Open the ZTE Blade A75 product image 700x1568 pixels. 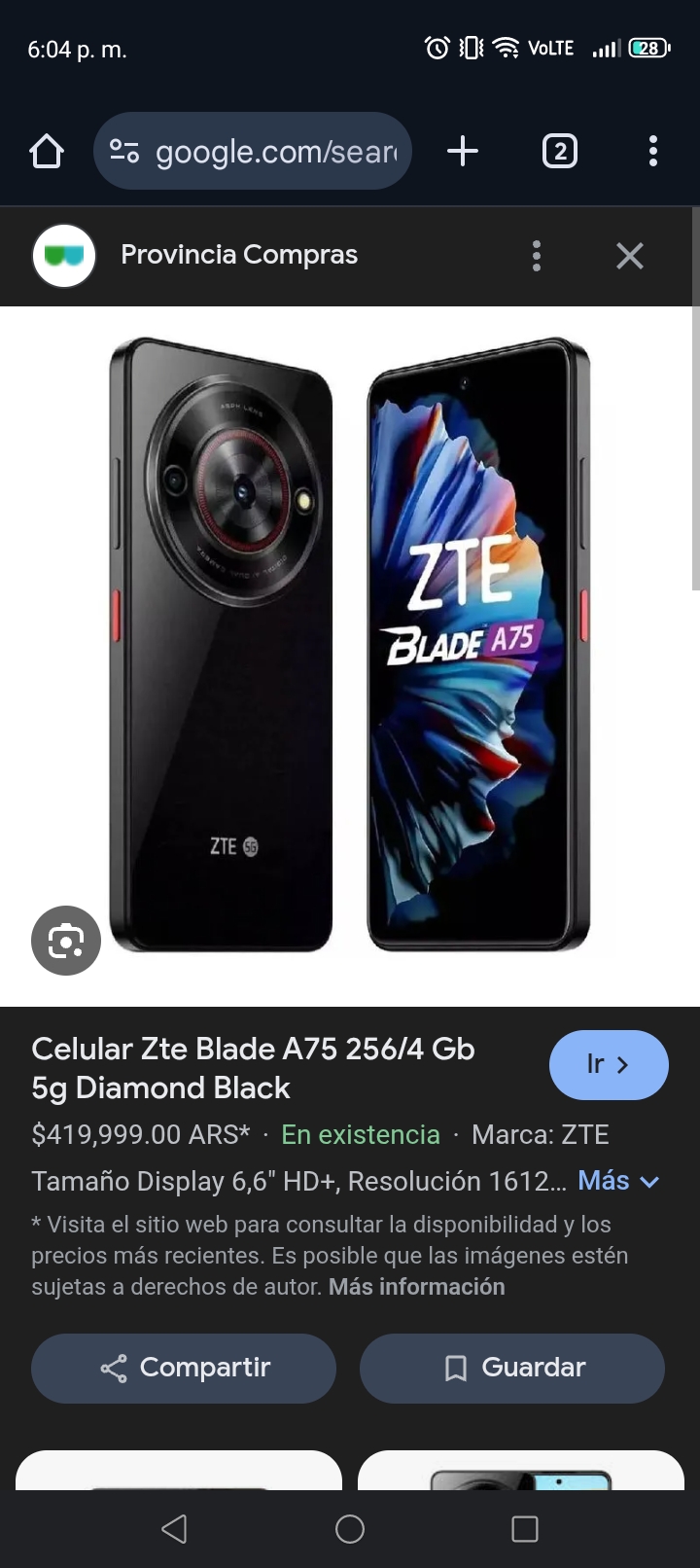[350, 644]
